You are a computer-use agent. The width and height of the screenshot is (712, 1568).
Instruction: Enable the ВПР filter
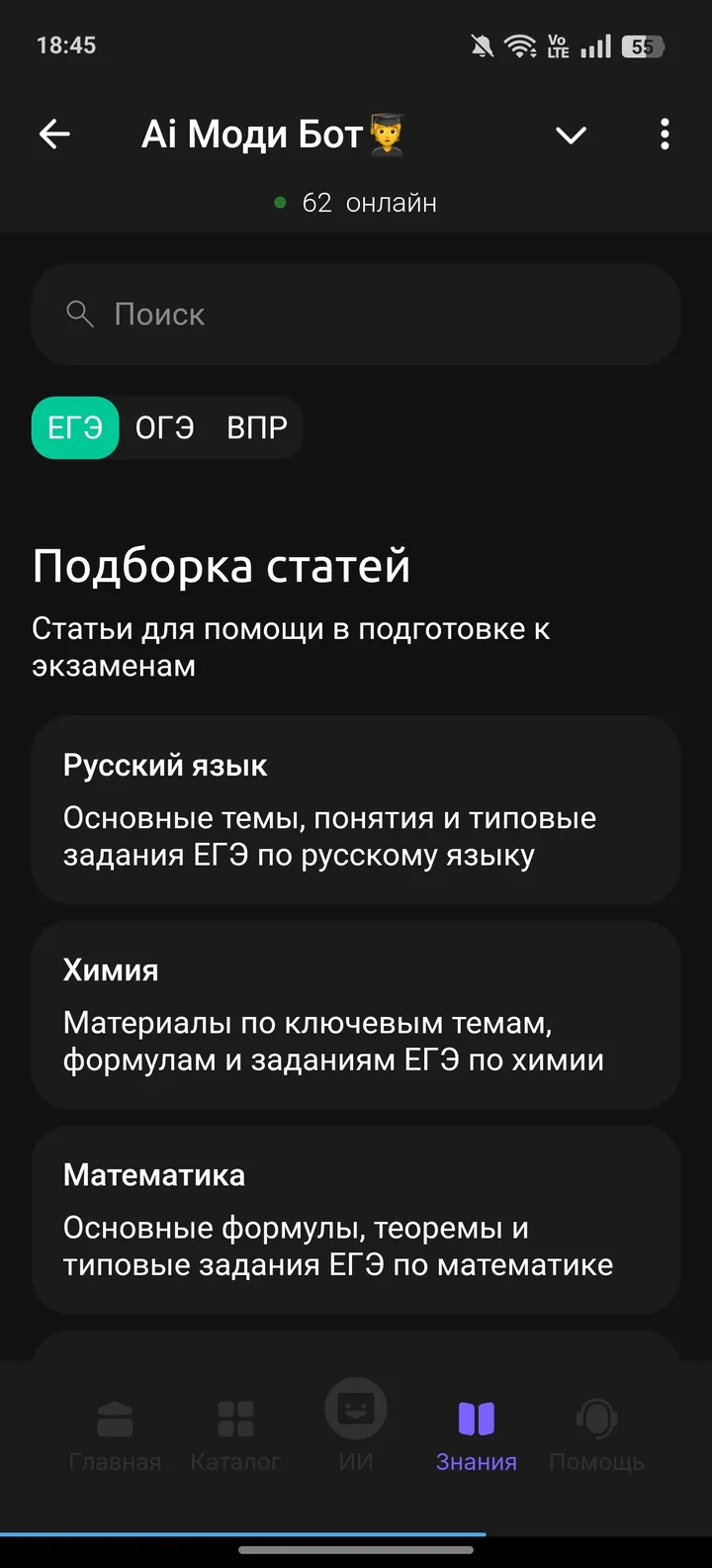point(256,427)
